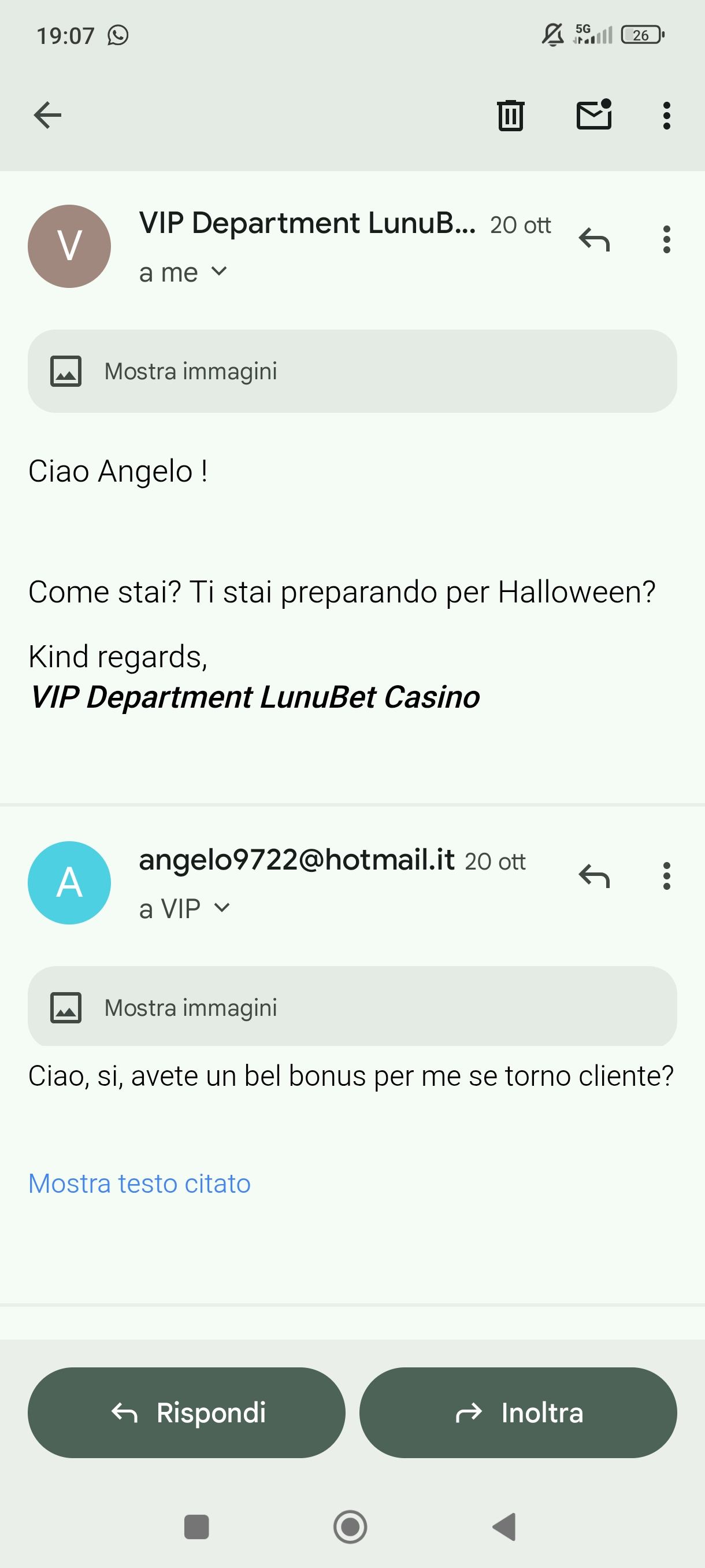Viewport: 705px width, 1568px height.
Task: Go back to the inbox
Action: pyautogui.click(x=47, y=115)
